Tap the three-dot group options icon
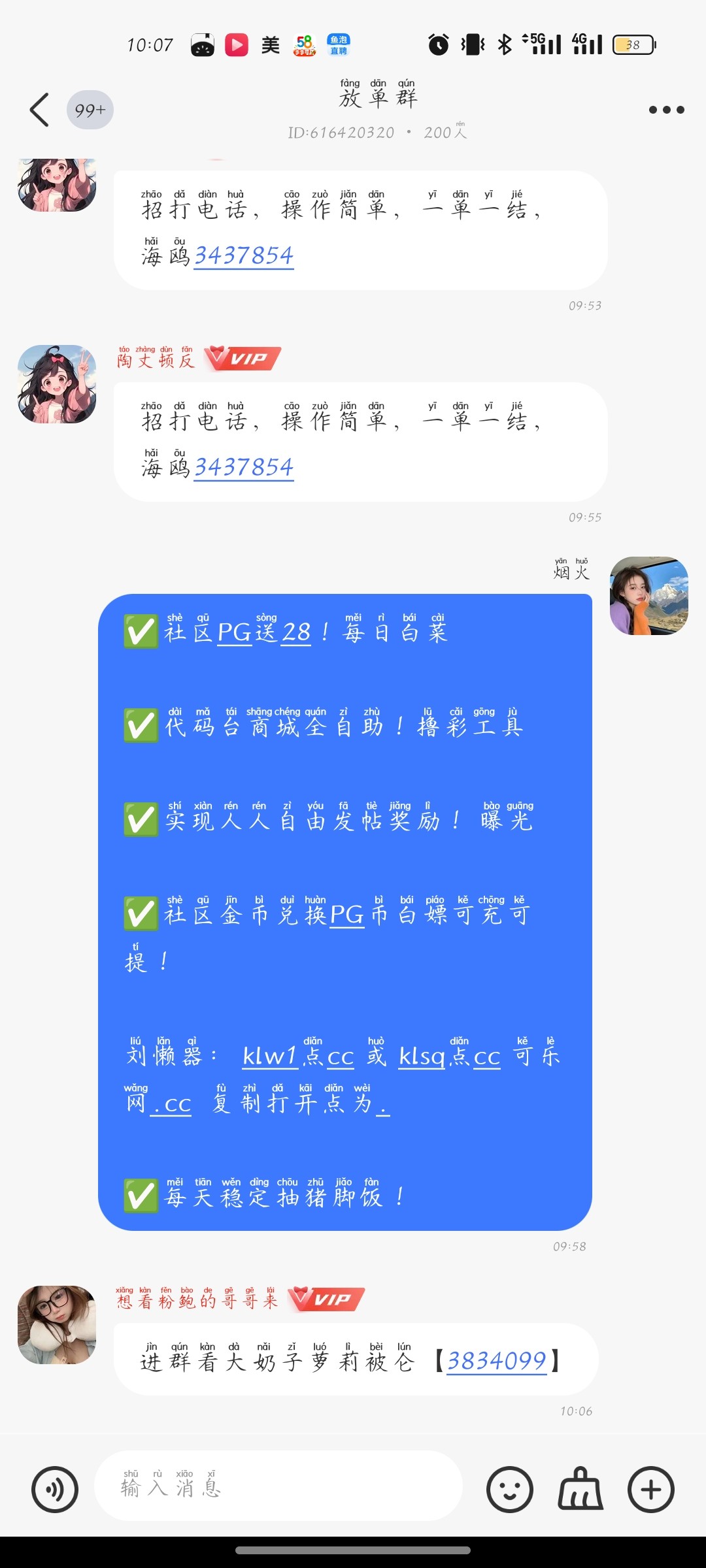 click(665, 109)
